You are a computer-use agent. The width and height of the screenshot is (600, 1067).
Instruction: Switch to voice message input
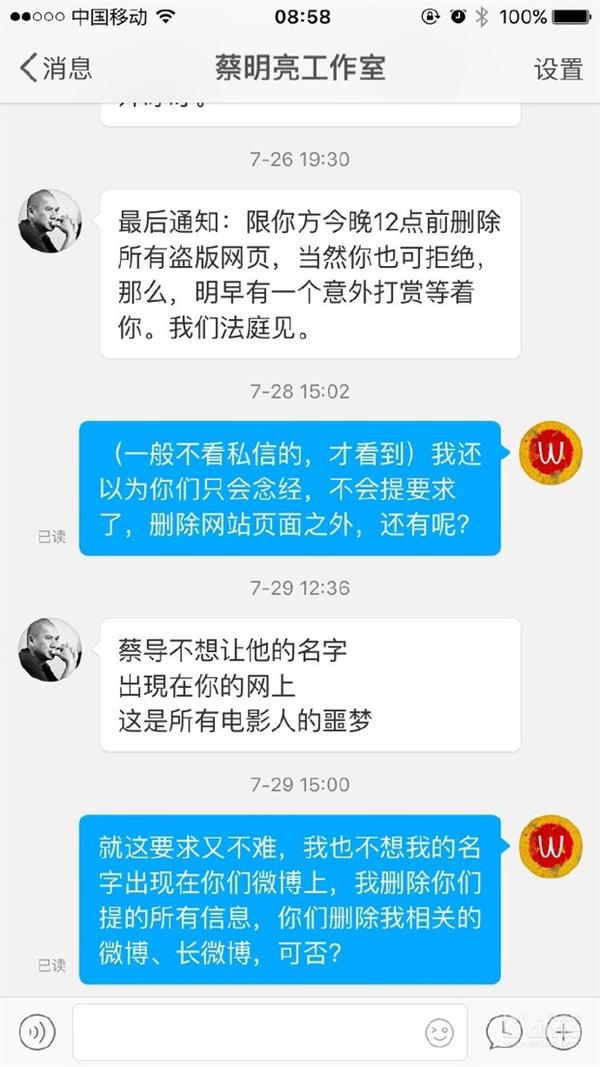(x=37, y=1031)
